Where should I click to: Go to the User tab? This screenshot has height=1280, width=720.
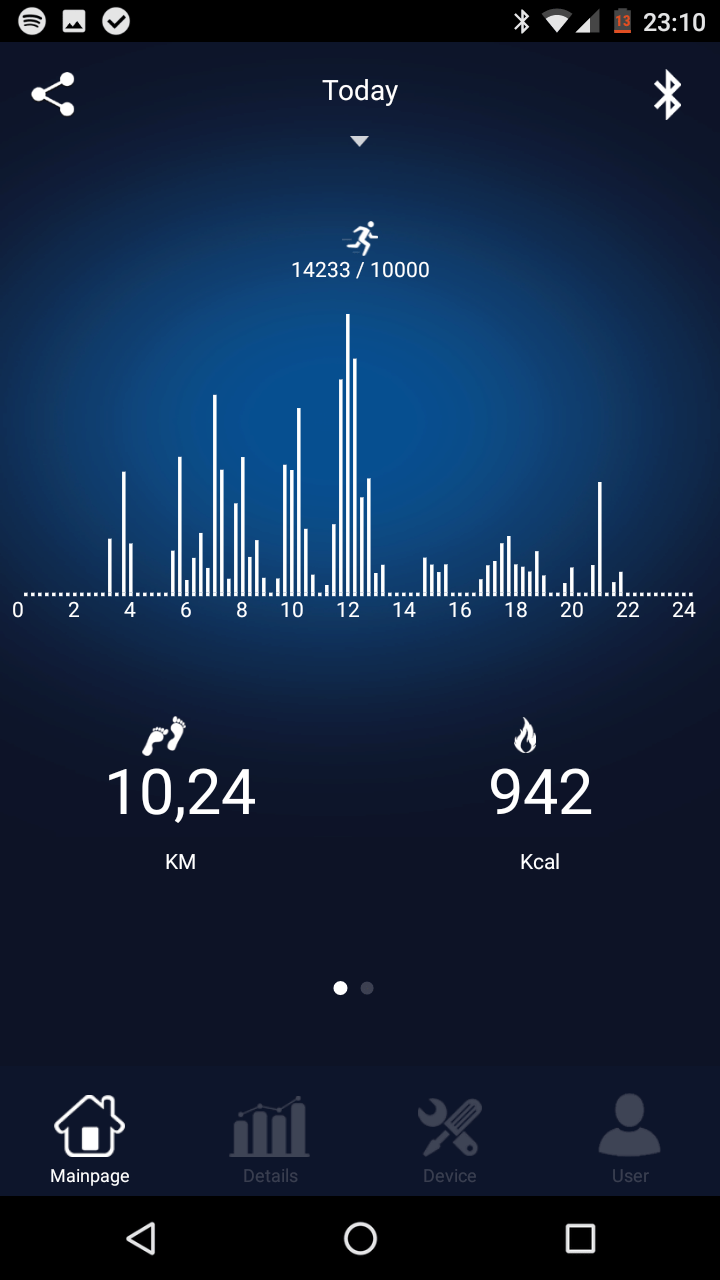coord(630,1140)
